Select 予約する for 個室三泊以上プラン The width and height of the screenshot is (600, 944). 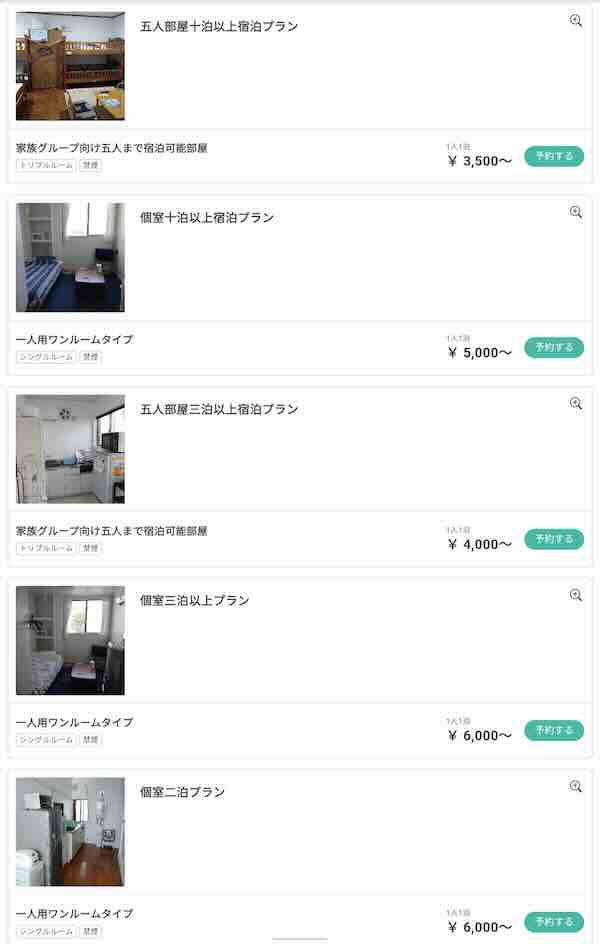(x=554, y=730)
